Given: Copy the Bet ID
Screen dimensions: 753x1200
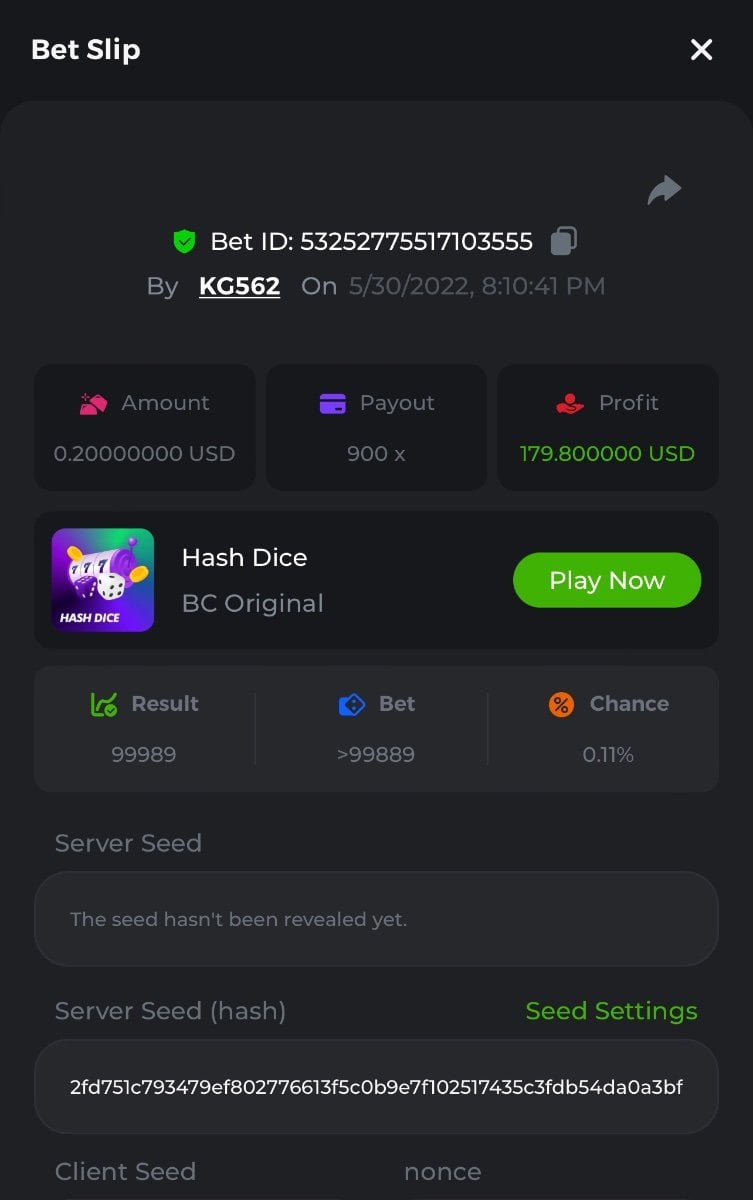Looking at the screenshot, I should (x=564, y=241).
